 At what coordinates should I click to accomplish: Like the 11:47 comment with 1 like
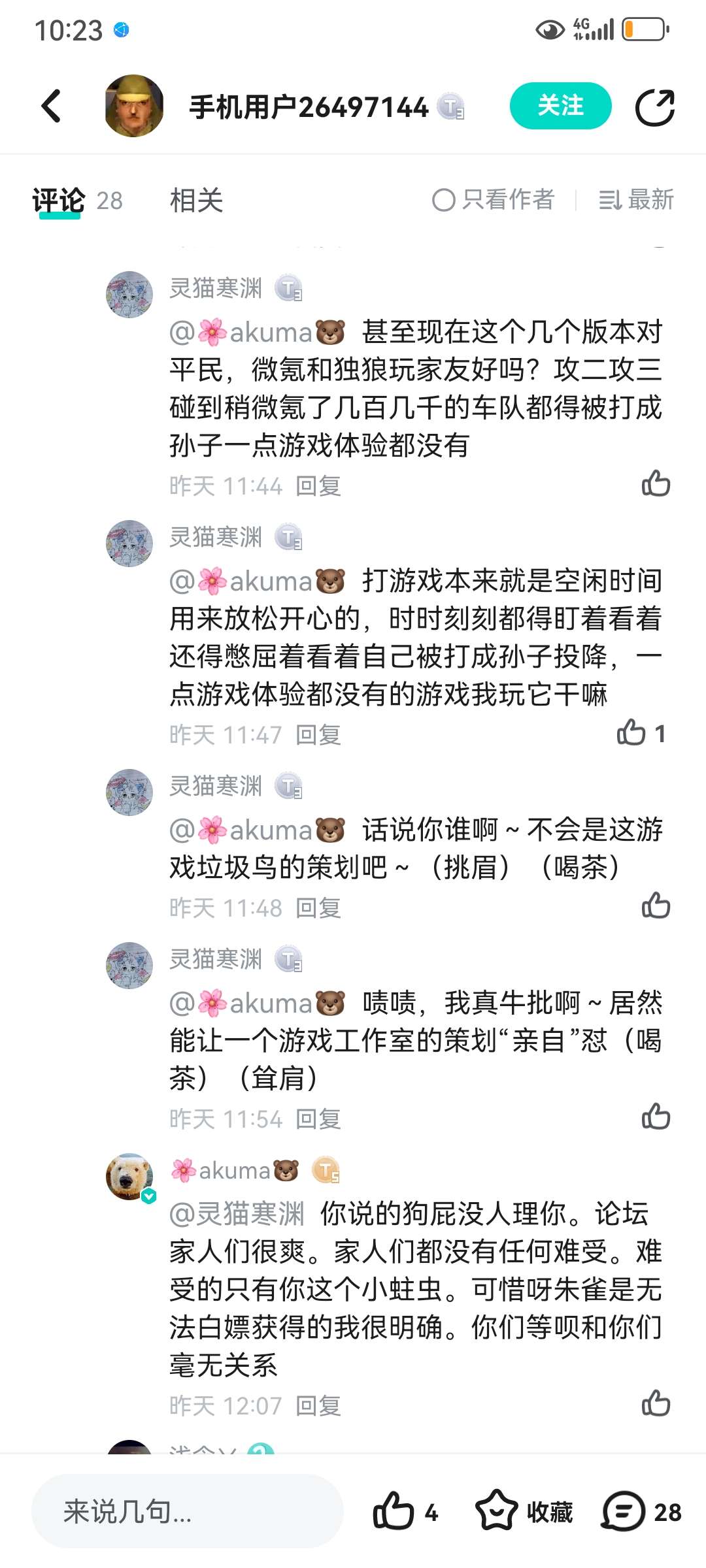coord(631,733)
